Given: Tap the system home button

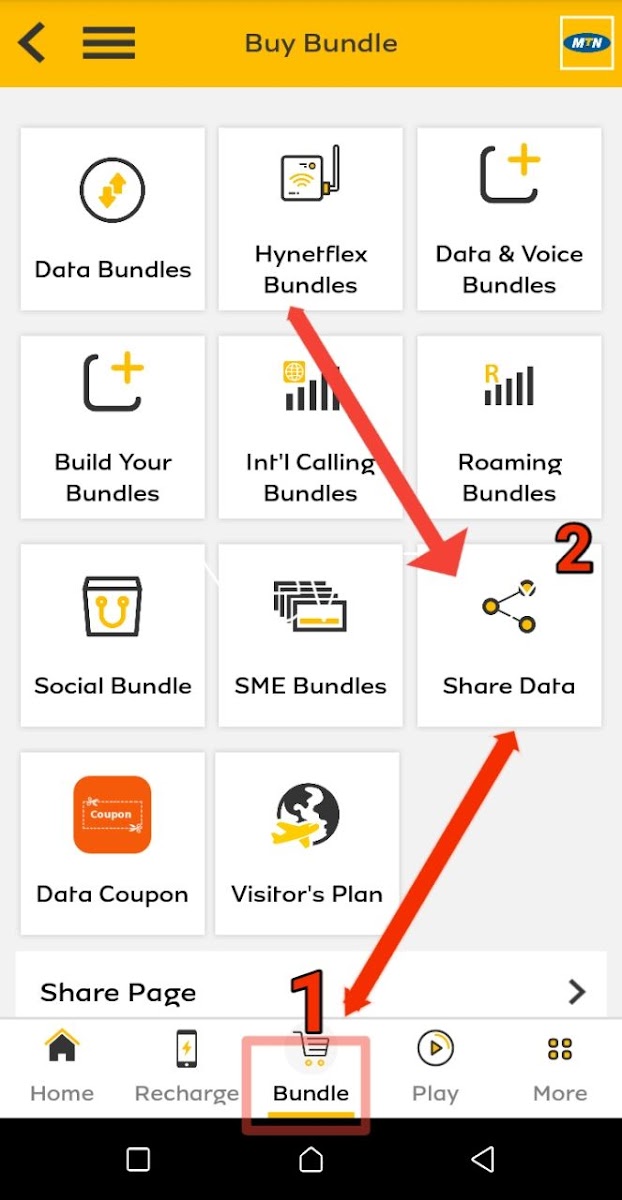Looking at the screenshot, I should pyautogui.click(x=311, y=1159).
